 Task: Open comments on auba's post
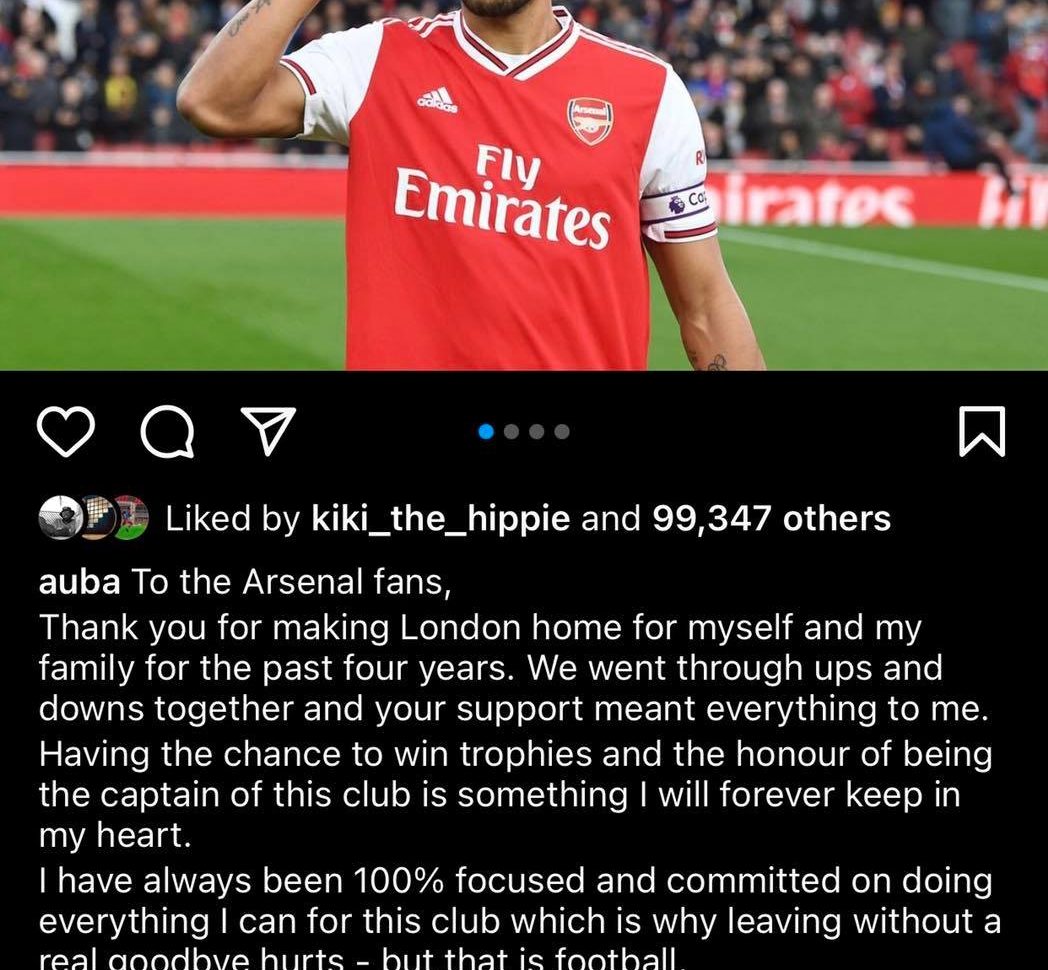[x=168, y=432]
